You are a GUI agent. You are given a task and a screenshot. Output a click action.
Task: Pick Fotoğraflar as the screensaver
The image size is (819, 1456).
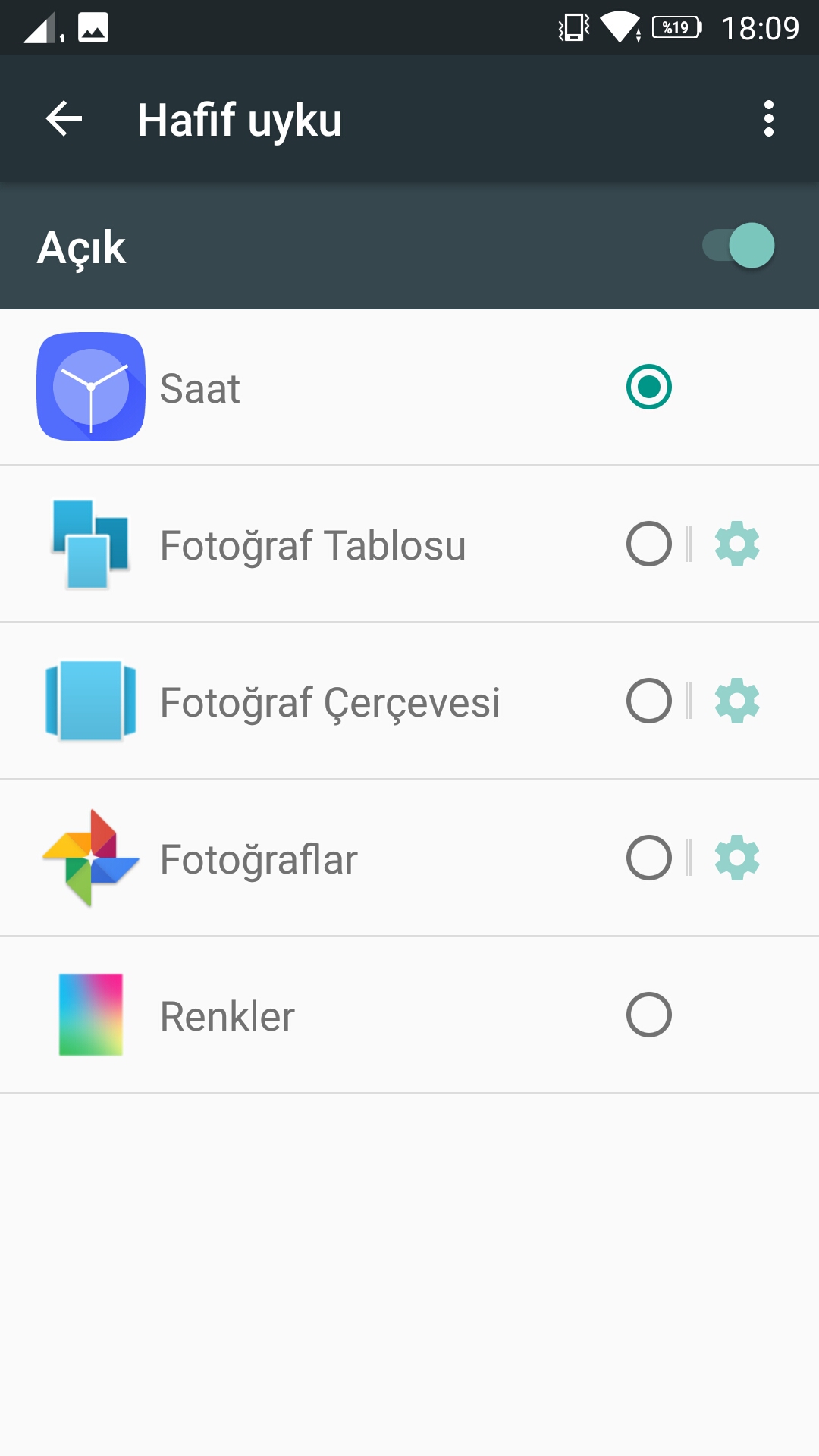tap(648, 858)
